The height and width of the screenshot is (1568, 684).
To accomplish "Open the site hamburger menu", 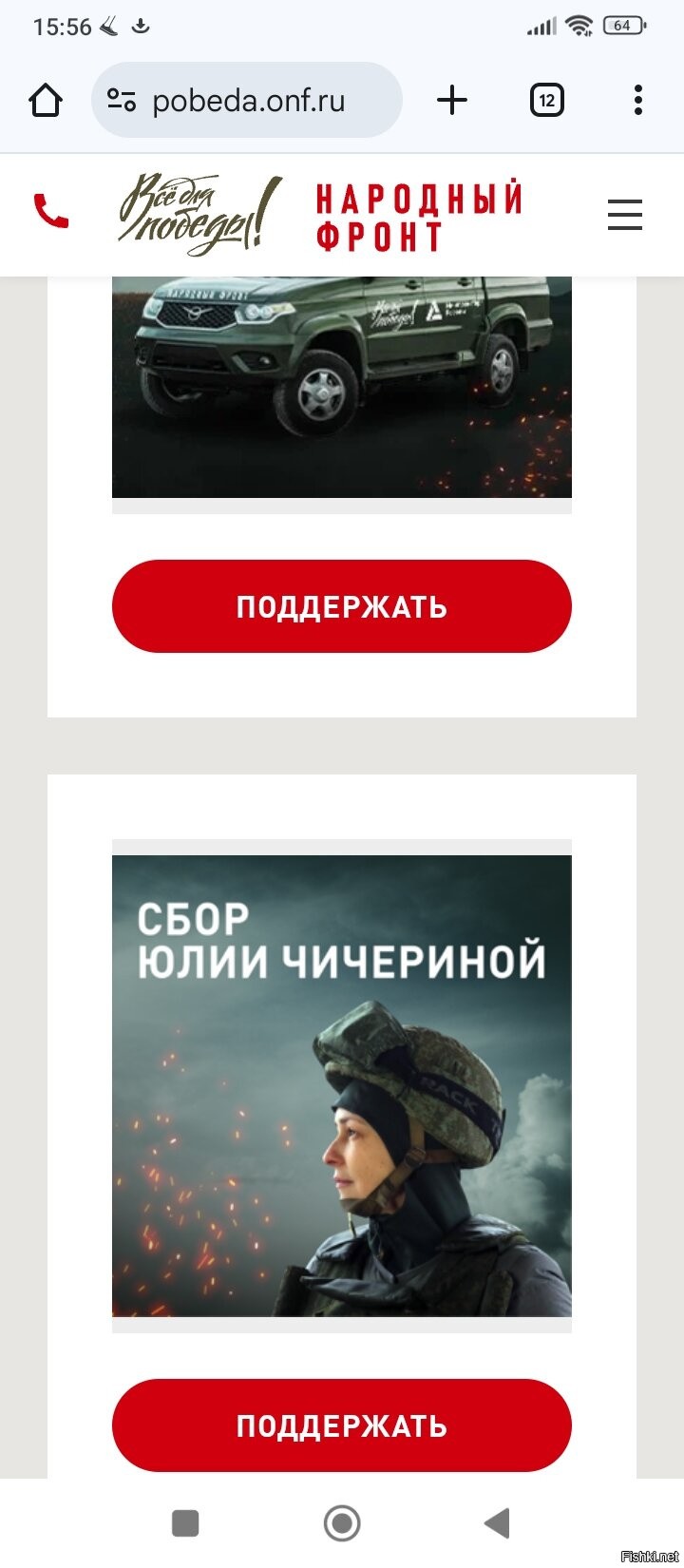I will click(x=624, y=215).
